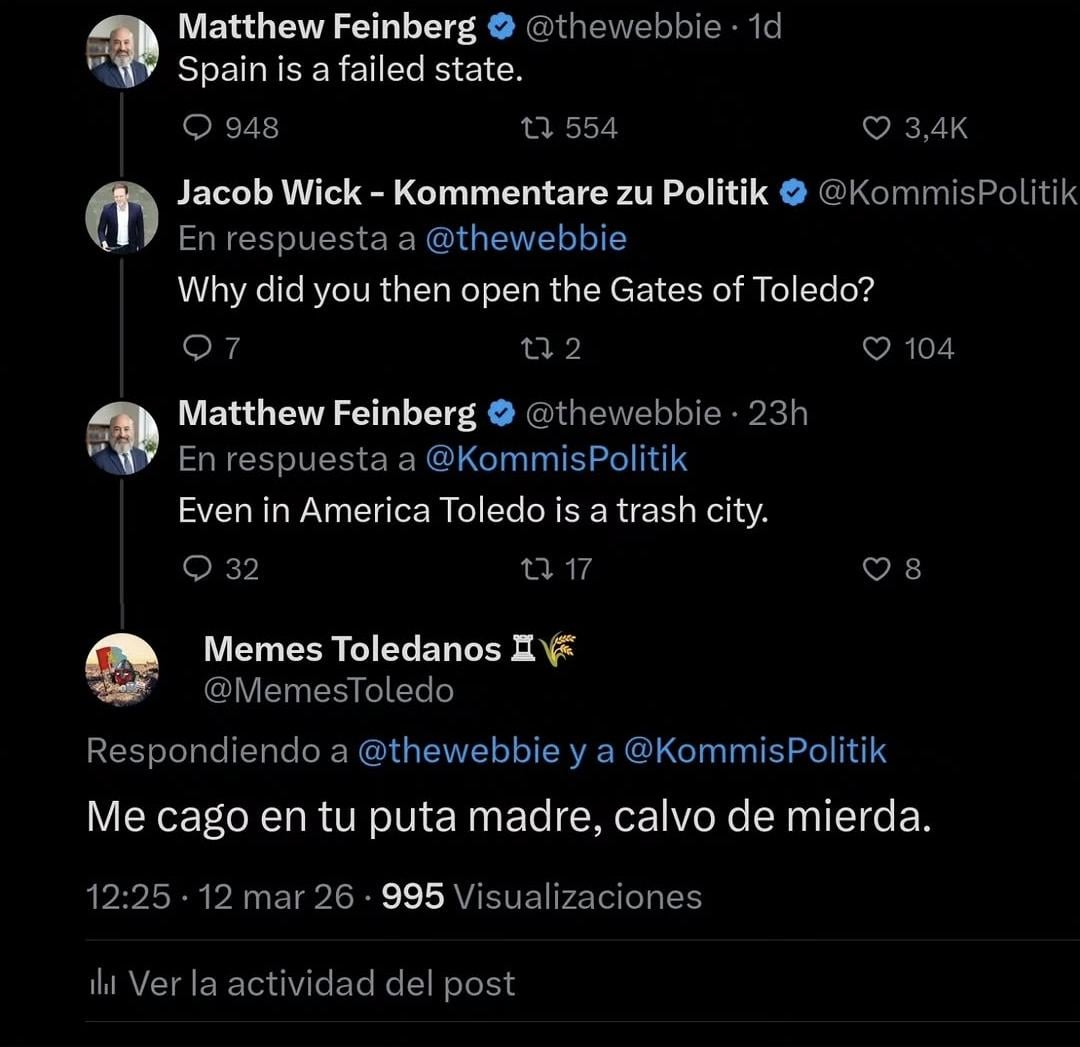The height and width of the screenshot is (1047, 1080).
Task: Repost Jacob Wick's Gates of Toledo post
Action: pos(535,348)
